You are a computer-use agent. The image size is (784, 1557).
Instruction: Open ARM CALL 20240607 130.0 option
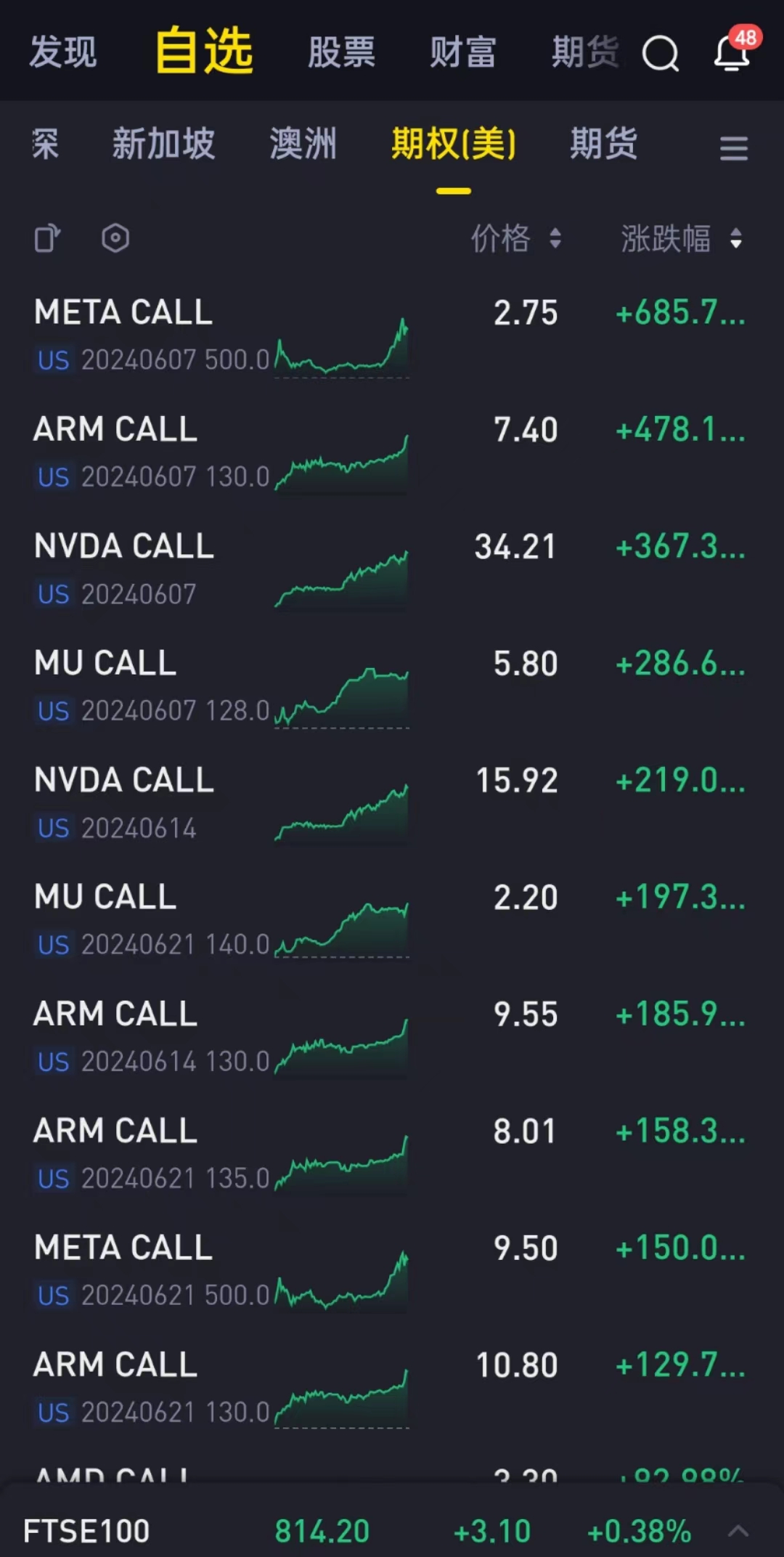tap(392, 452)
